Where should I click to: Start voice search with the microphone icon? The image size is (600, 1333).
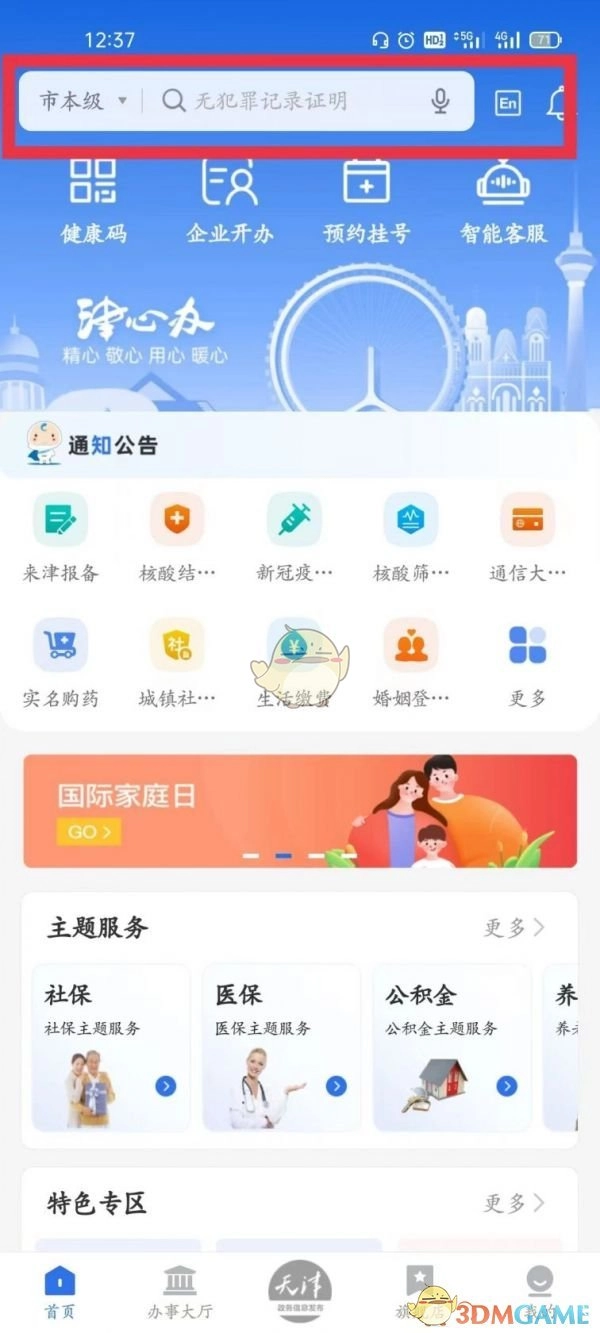point(440,101)
